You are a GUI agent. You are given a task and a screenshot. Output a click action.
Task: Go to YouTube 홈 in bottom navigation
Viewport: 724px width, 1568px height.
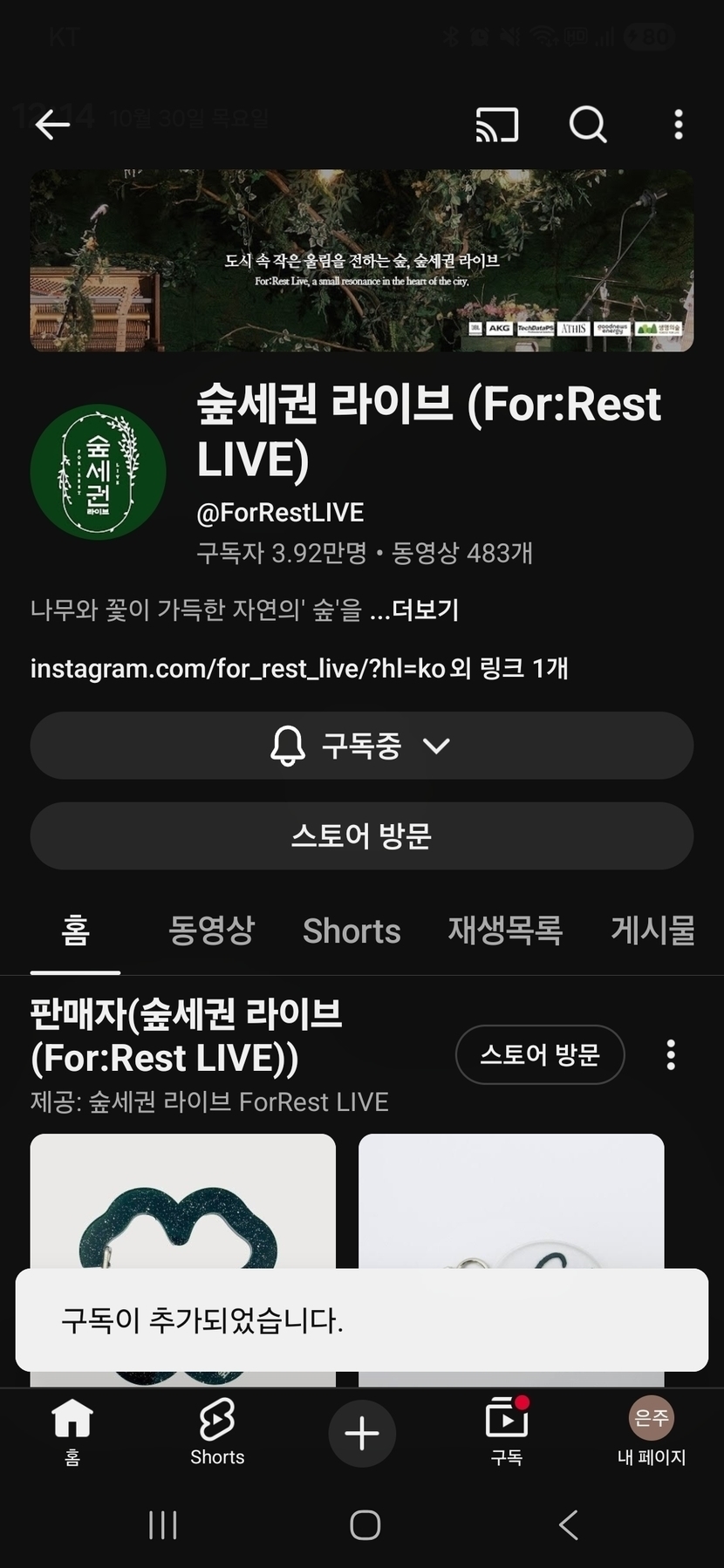pos(72,1433)
